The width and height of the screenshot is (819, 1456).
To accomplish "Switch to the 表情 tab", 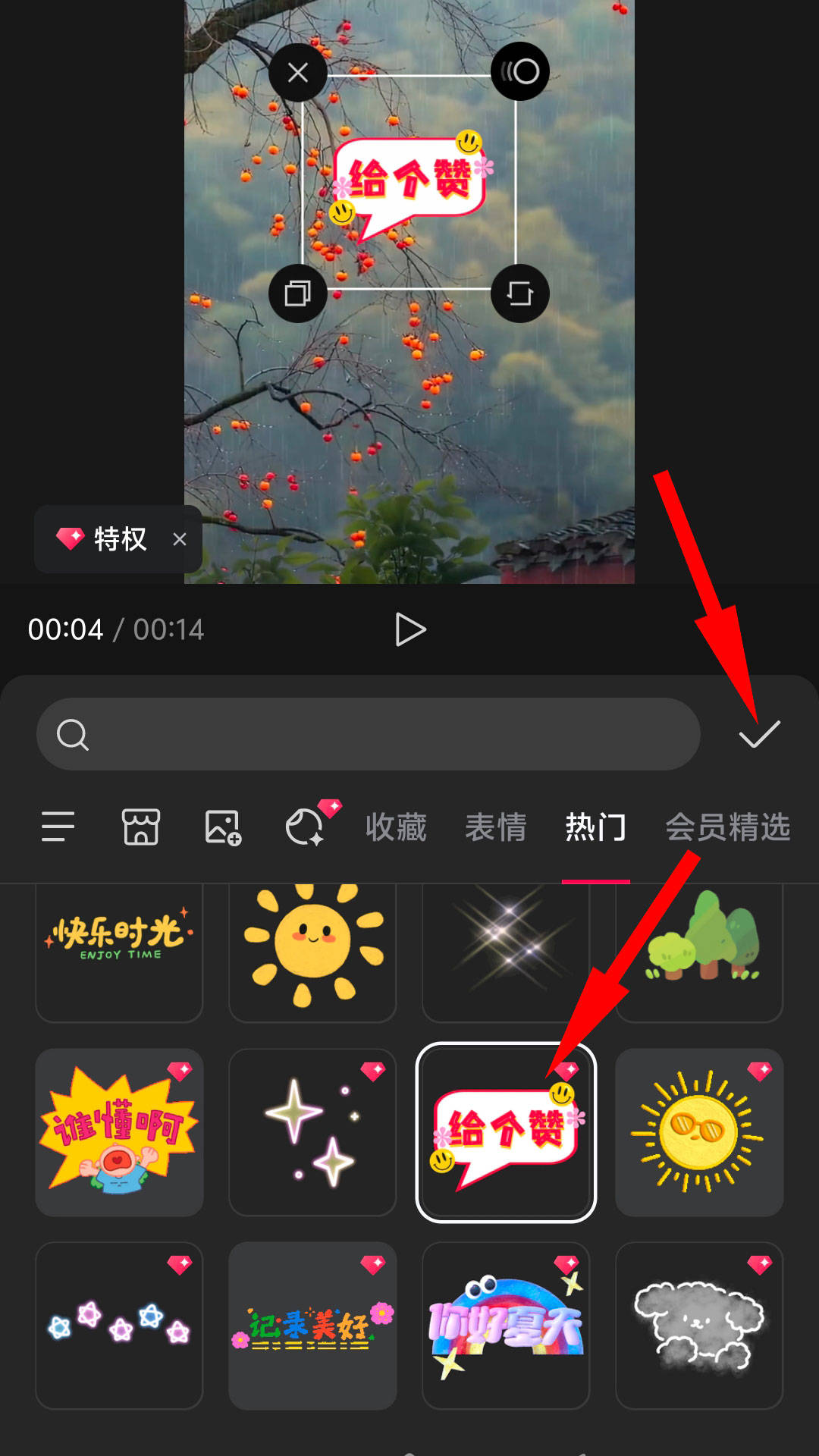I will tap(496, 827).
